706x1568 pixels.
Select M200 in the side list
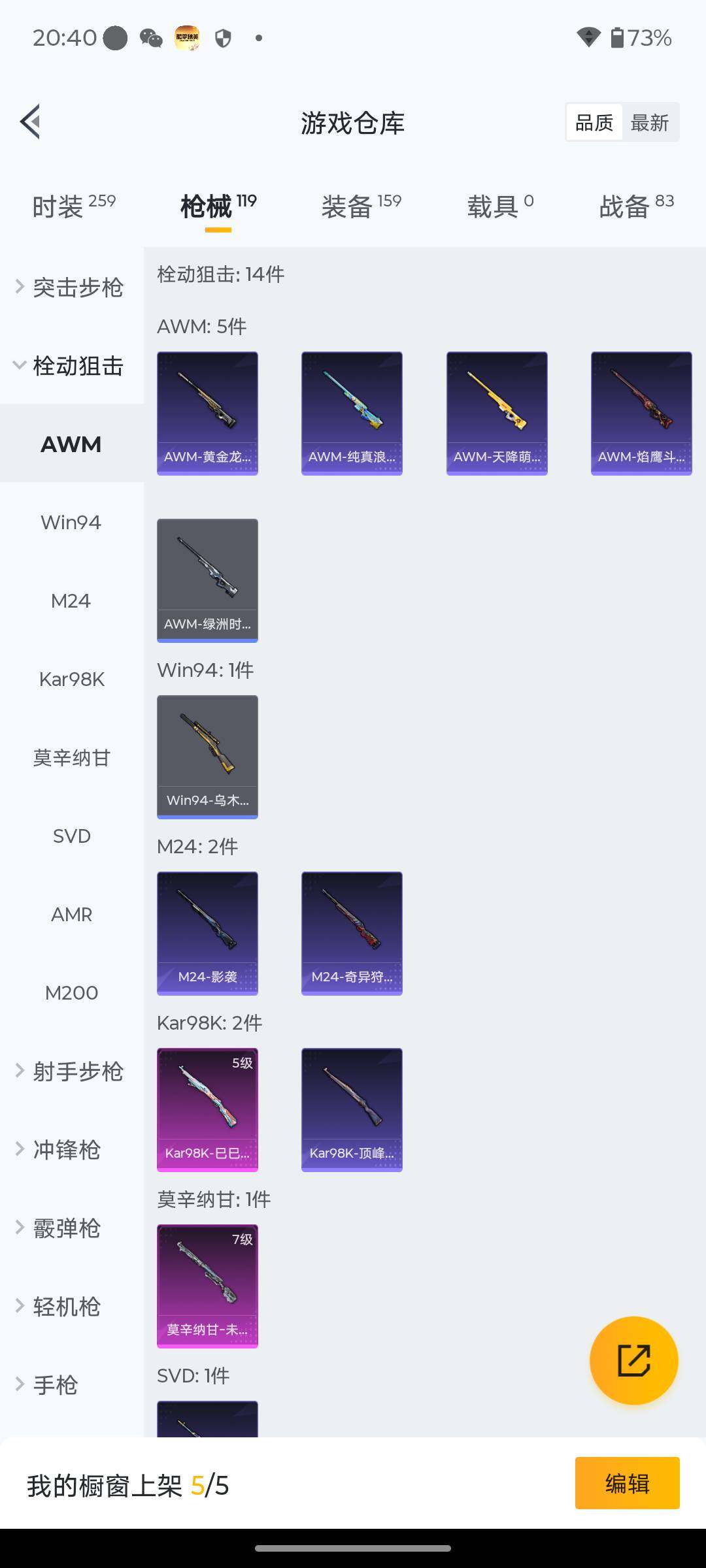[71, 993]
